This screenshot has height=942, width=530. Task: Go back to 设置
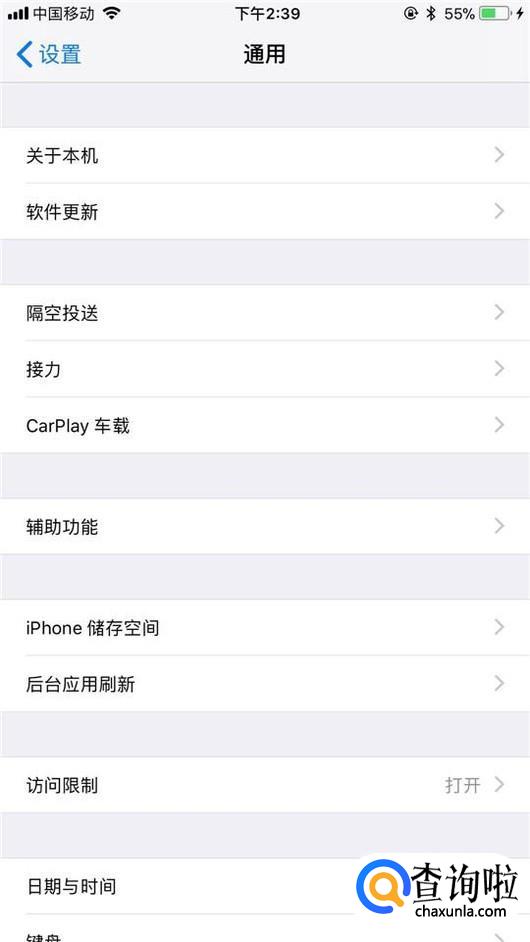point(49,55)
